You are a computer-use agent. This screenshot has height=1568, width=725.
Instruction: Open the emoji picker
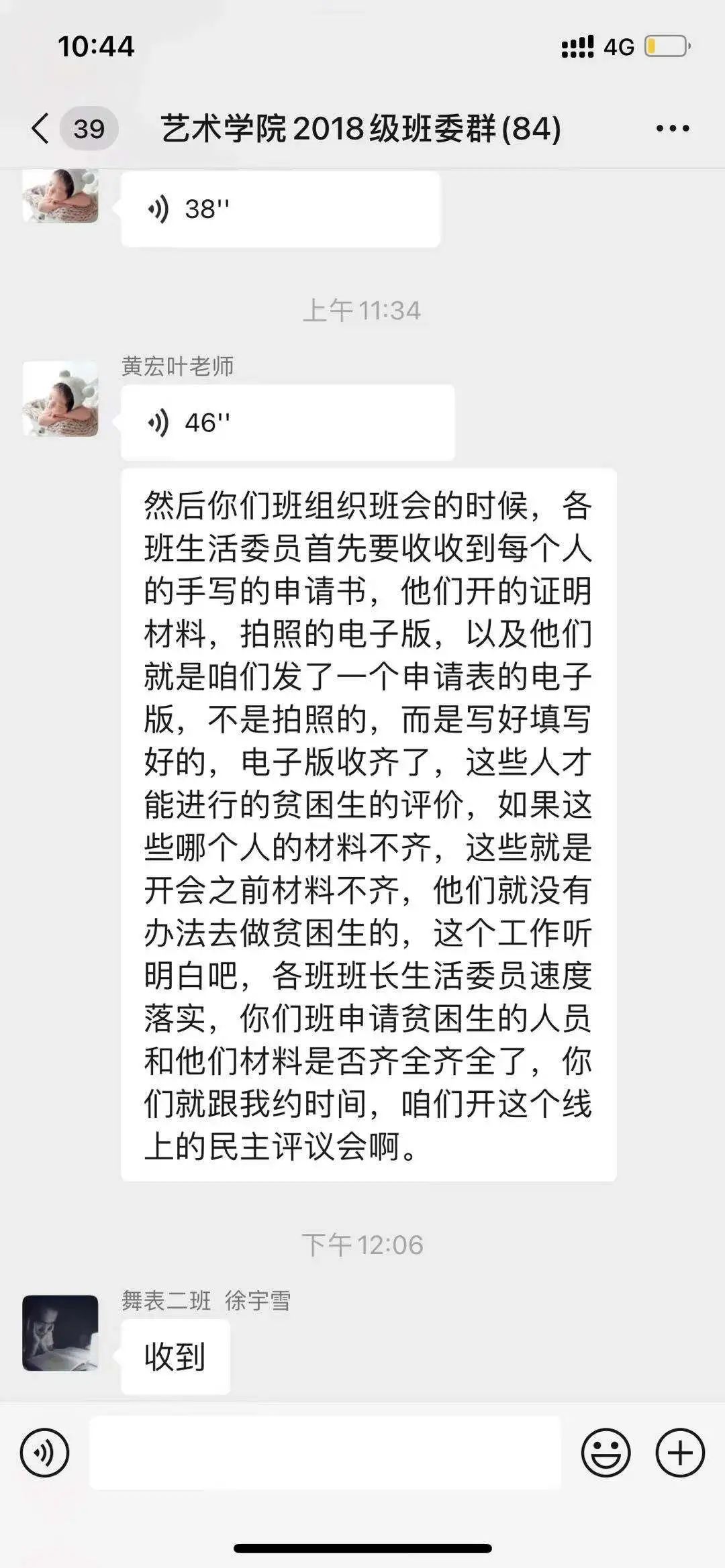click(x=606, y=1453)
